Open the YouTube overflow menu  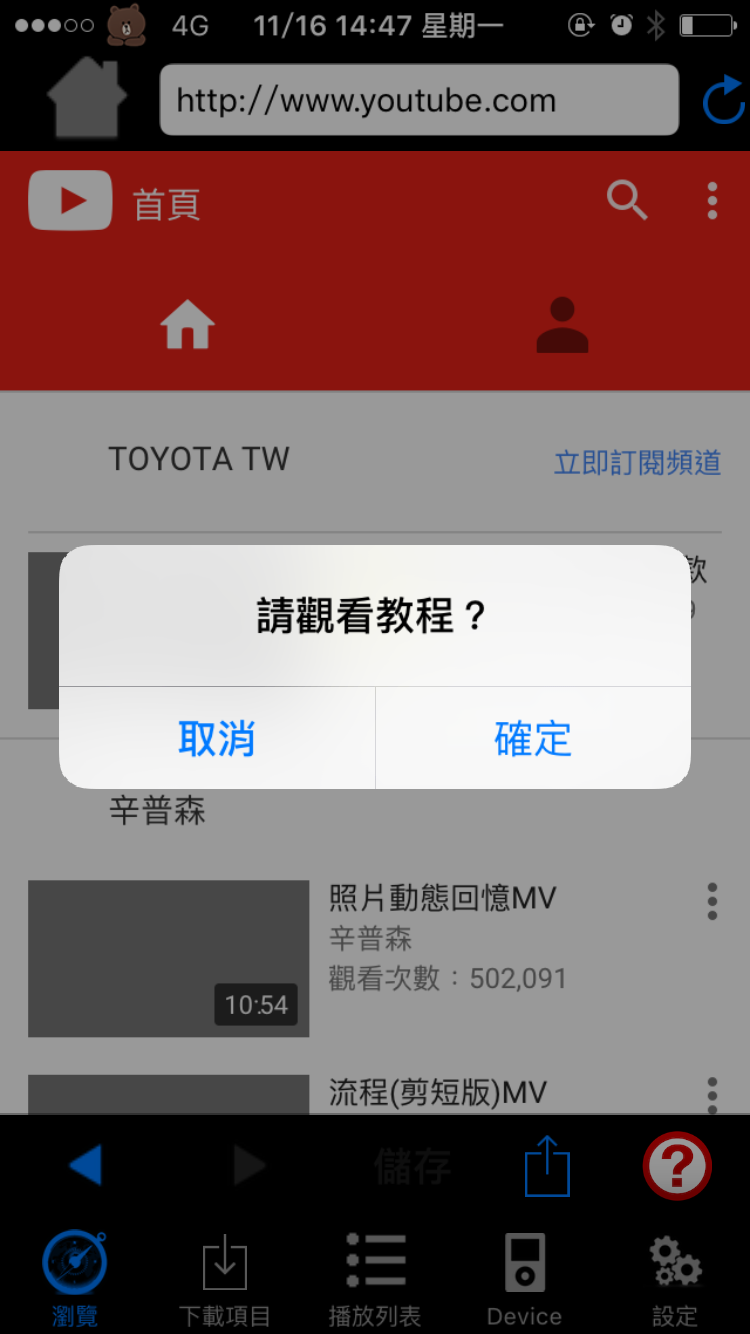[712, 201]
